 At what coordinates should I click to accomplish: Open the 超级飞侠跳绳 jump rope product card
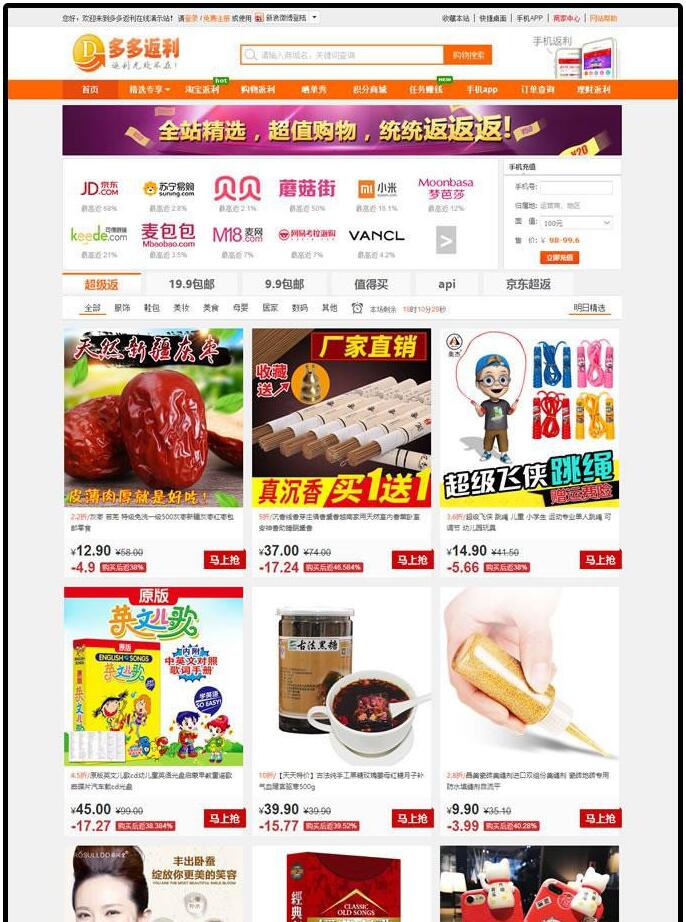529,418
